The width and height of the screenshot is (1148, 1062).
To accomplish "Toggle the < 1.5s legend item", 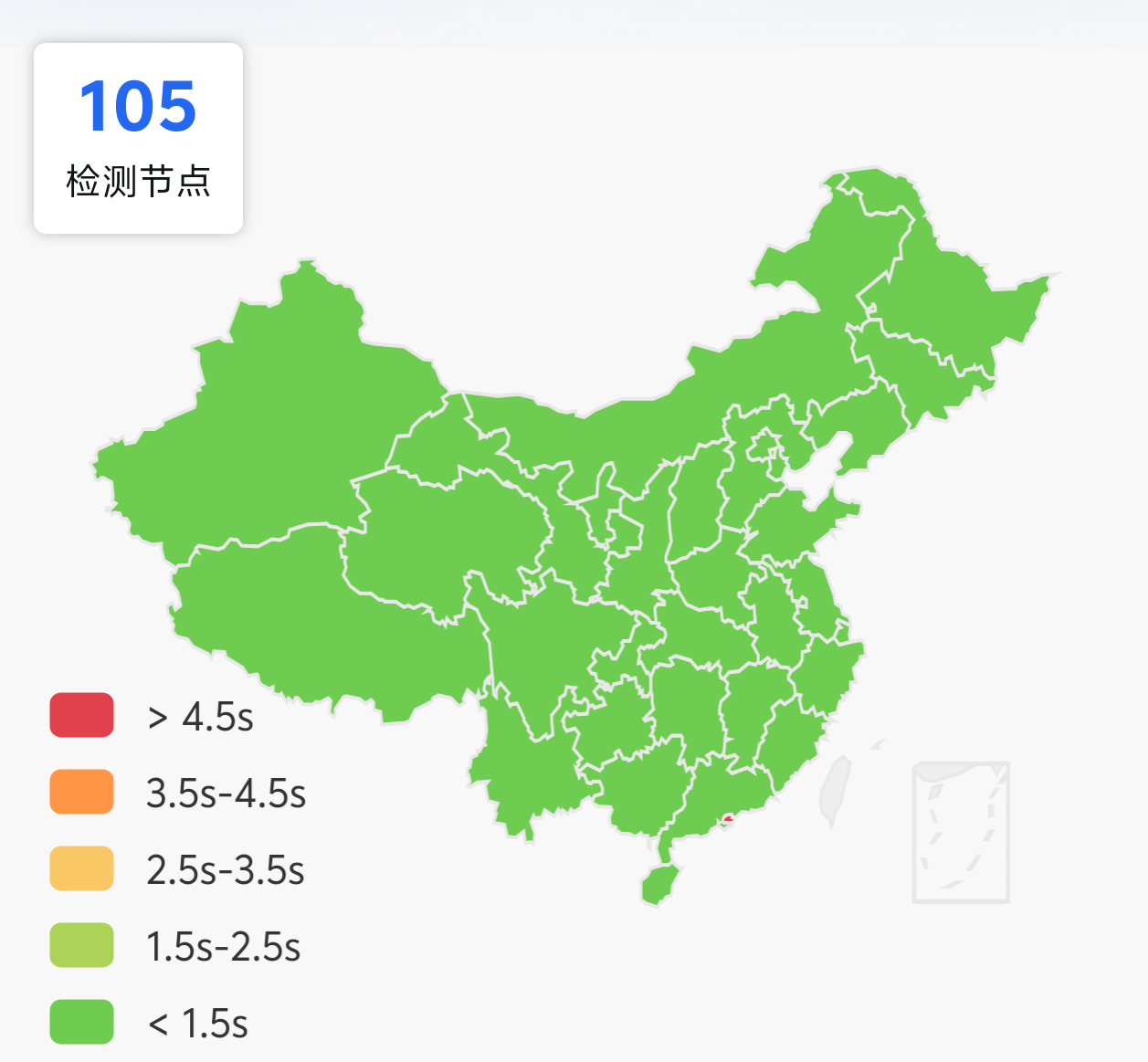I will point(82,1023).
